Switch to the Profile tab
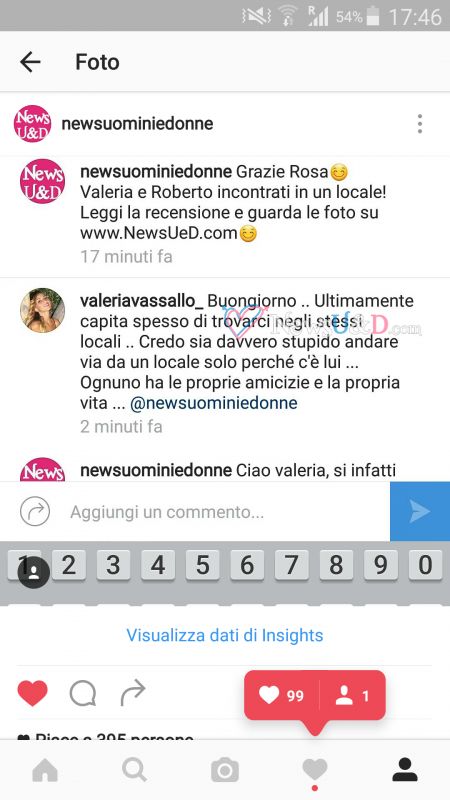Image resolution: width=450 pixels, height=800 pixels. (405, 770)
